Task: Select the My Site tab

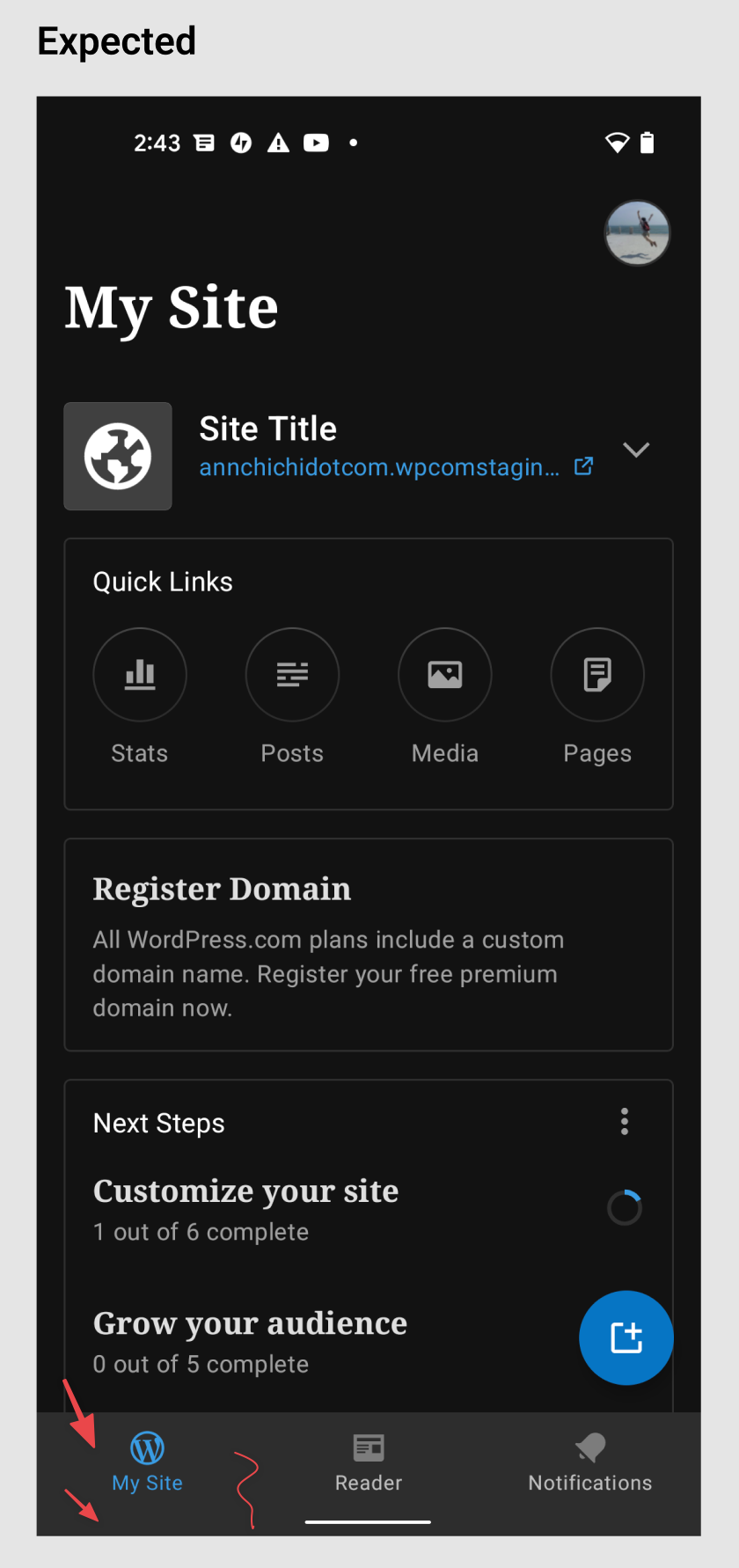Action: point(147,1462)
